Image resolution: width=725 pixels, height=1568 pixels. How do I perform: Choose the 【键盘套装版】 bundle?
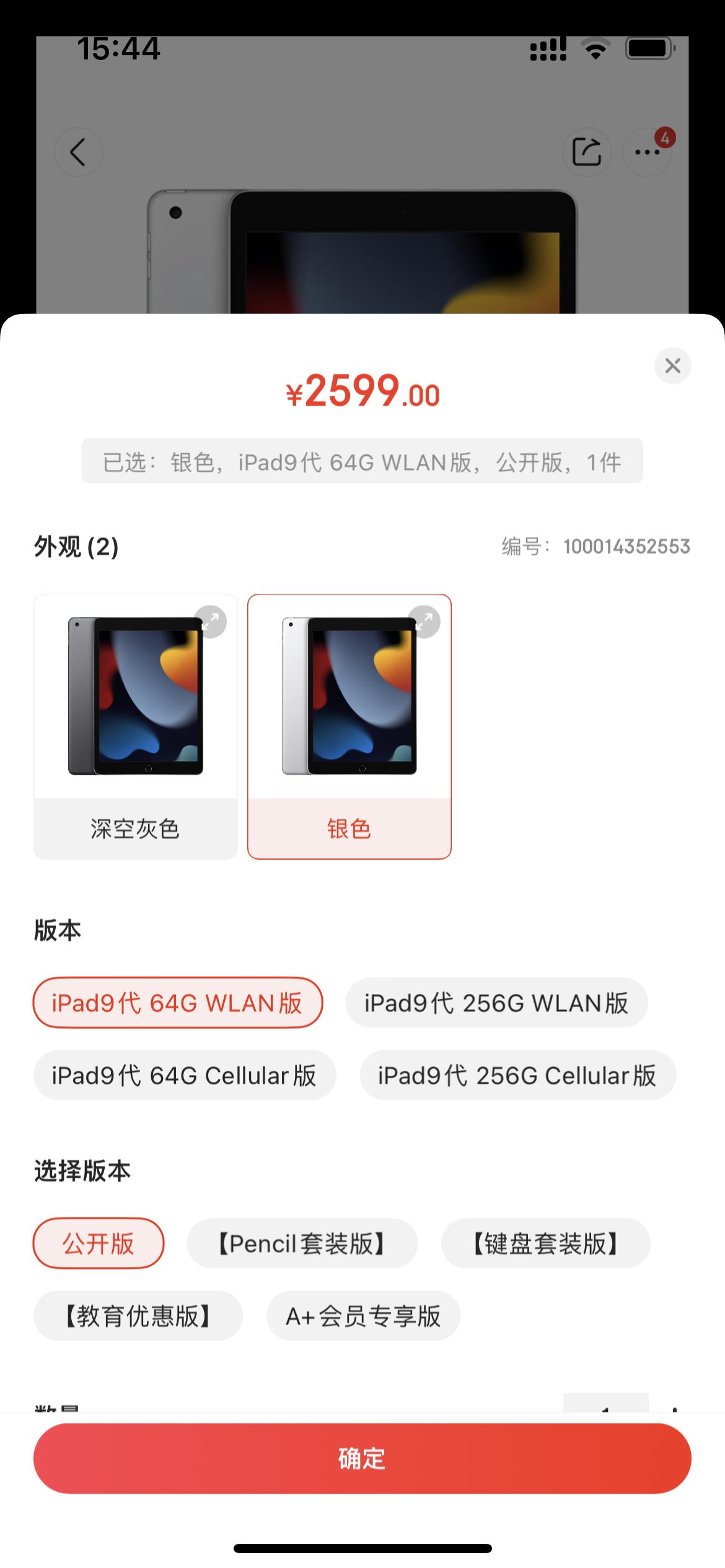pos(545,1244)
